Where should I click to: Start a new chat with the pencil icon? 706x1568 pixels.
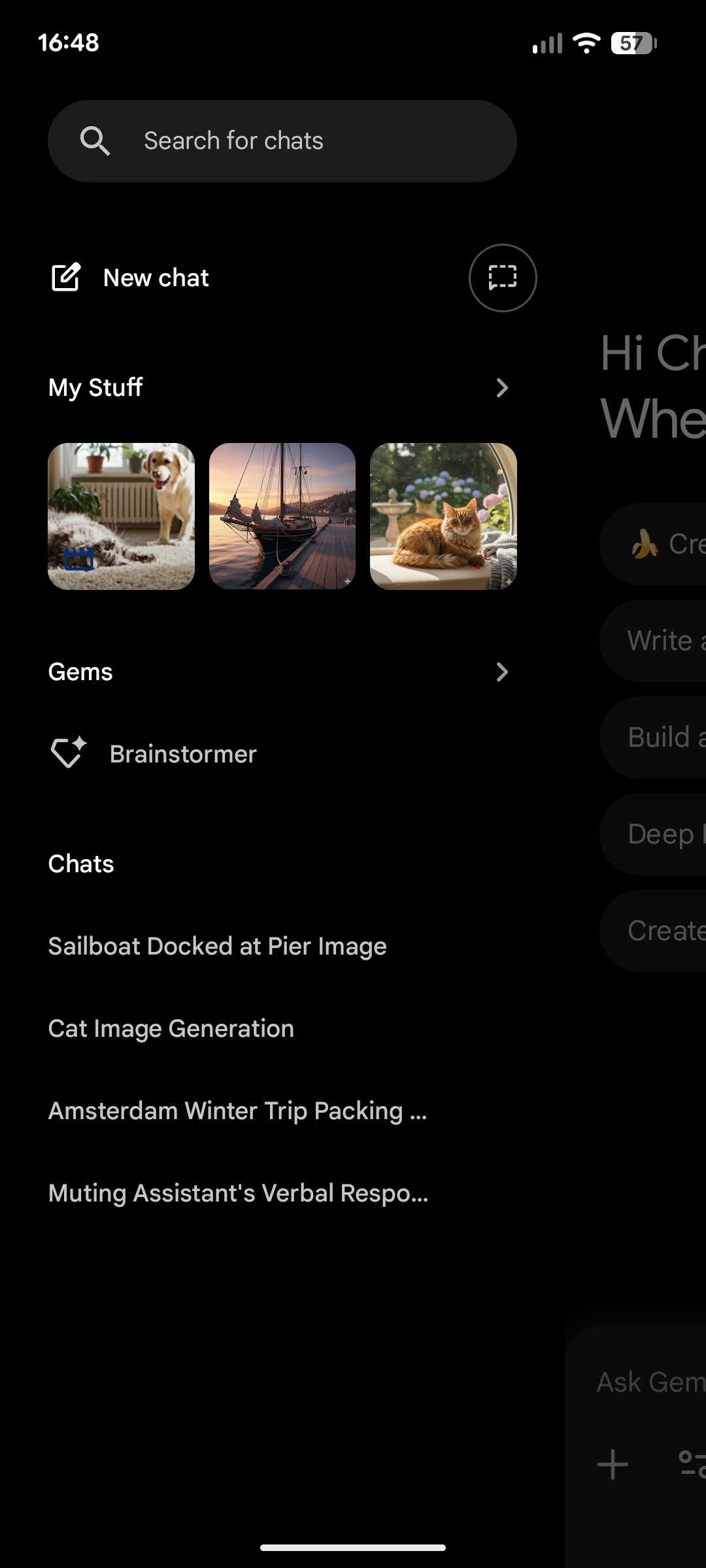click(x=65, y=277)
